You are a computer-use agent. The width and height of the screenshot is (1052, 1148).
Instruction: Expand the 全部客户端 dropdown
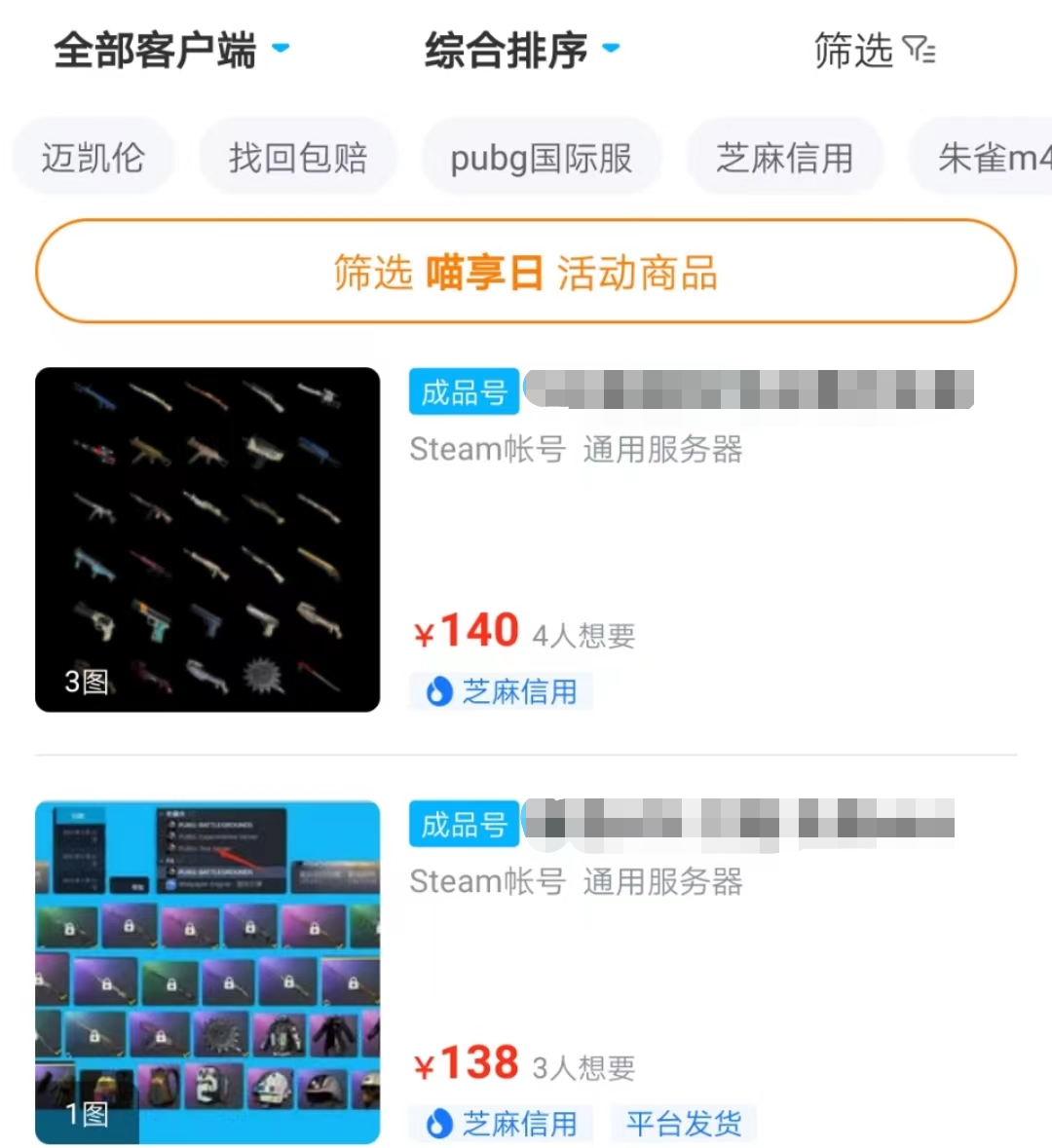171,50
